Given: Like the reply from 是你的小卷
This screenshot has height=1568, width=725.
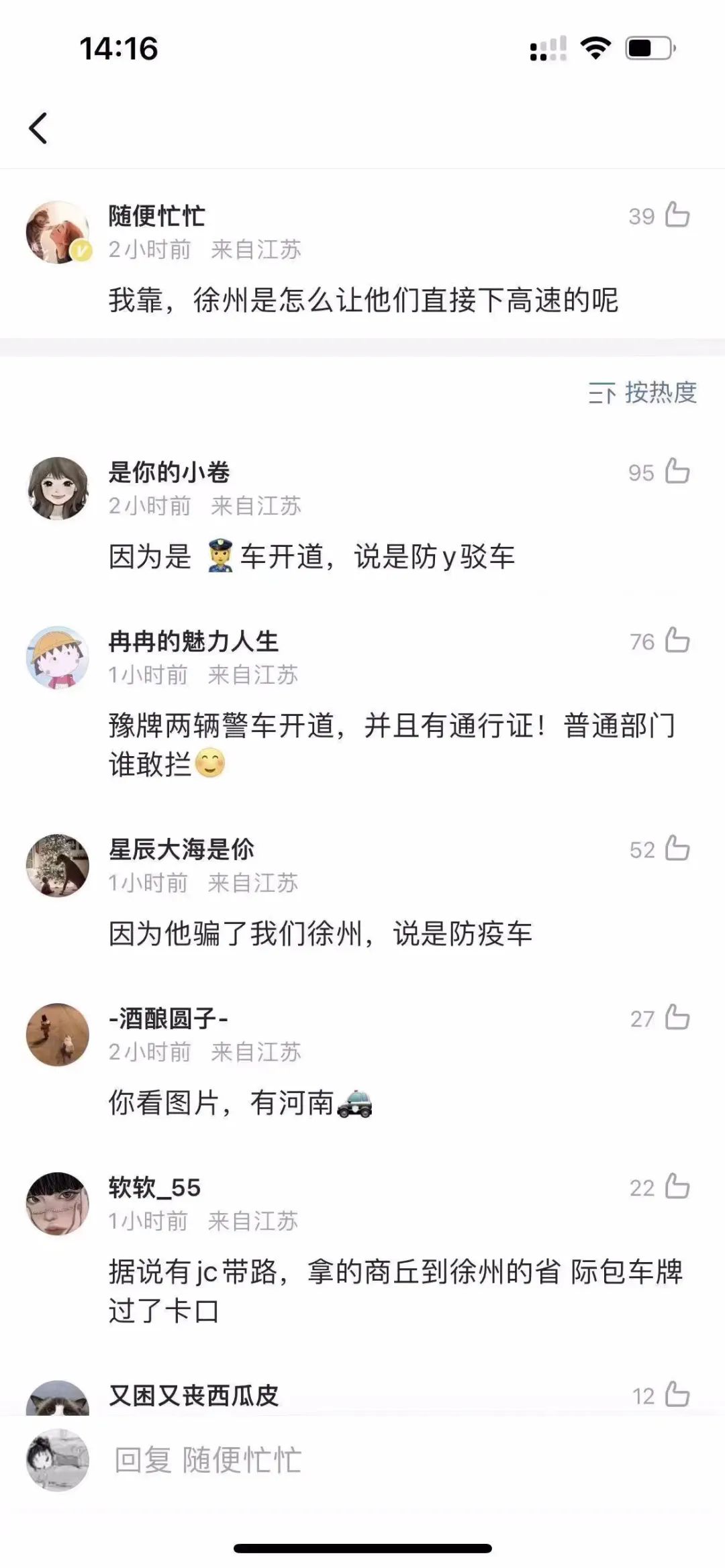Looking at the screenshot, I should click(677, 472).
